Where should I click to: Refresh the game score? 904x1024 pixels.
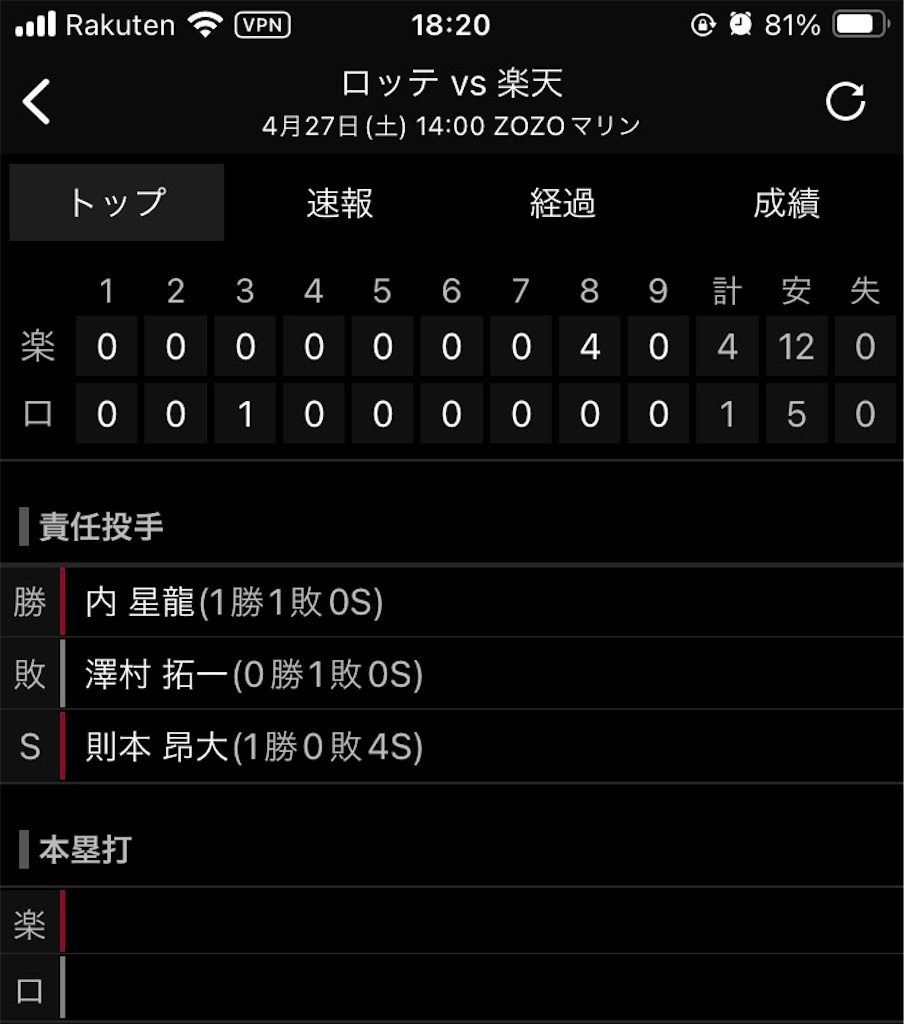click(845, 102)
